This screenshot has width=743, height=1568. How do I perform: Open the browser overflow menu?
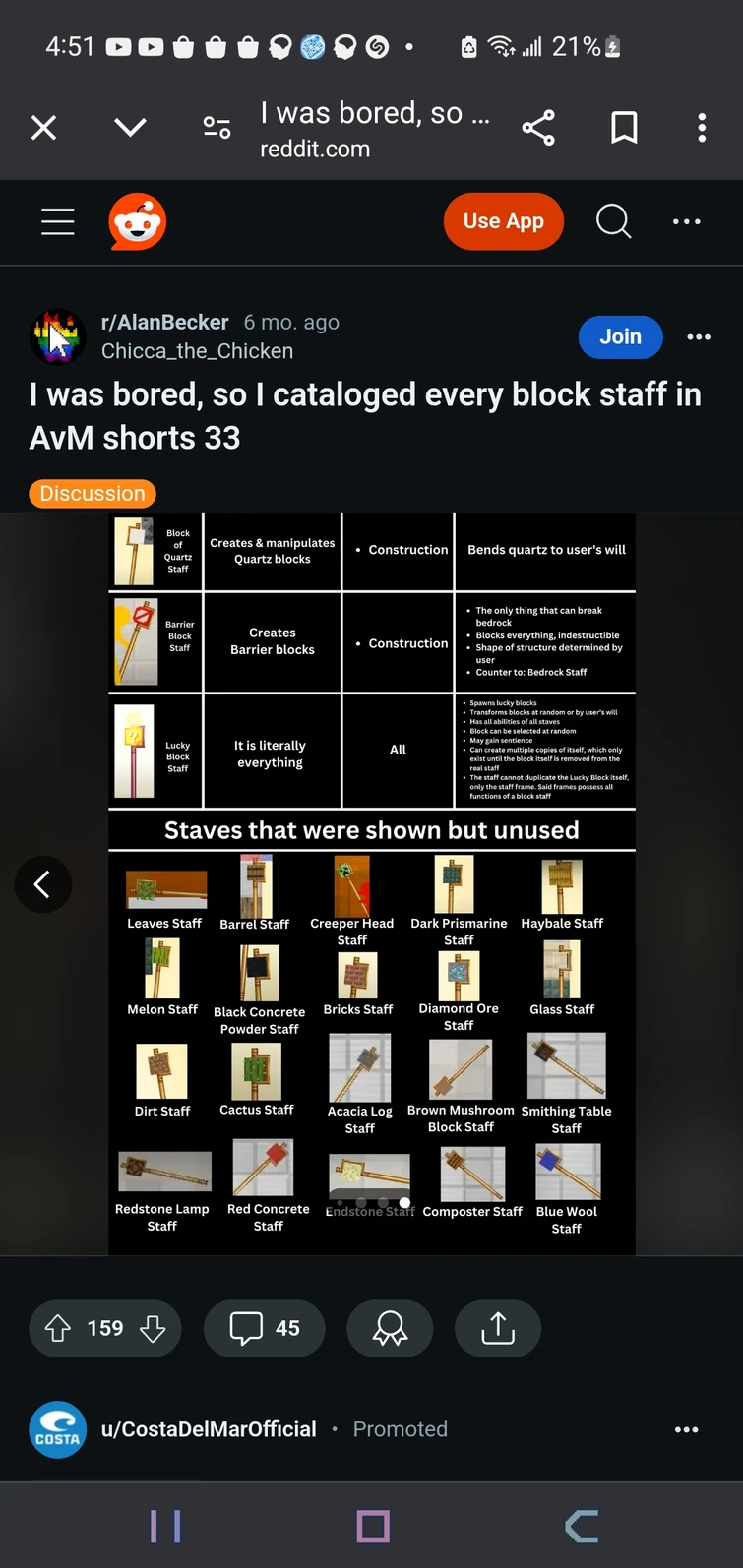tap(702, 128)
